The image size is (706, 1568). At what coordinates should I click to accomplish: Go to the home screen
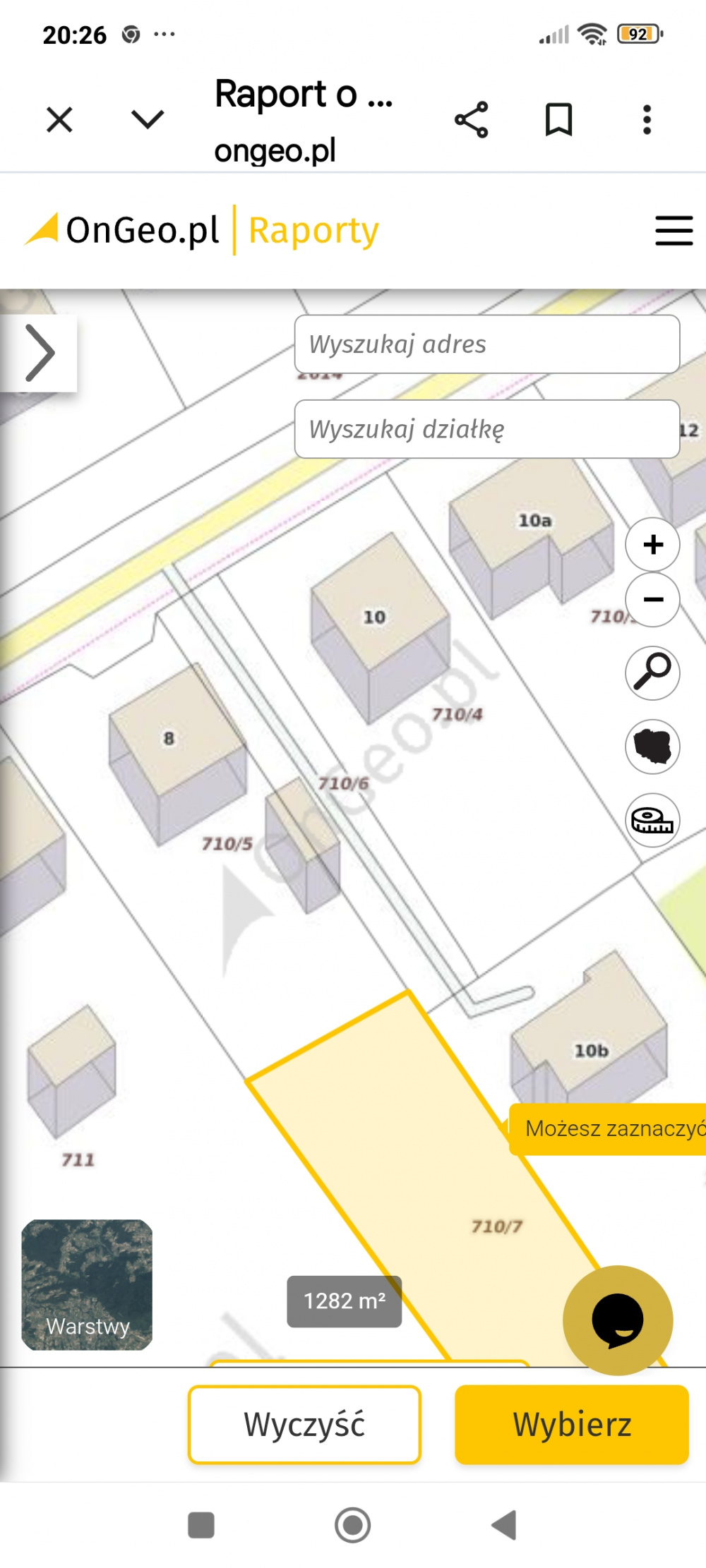point(353,1525)
